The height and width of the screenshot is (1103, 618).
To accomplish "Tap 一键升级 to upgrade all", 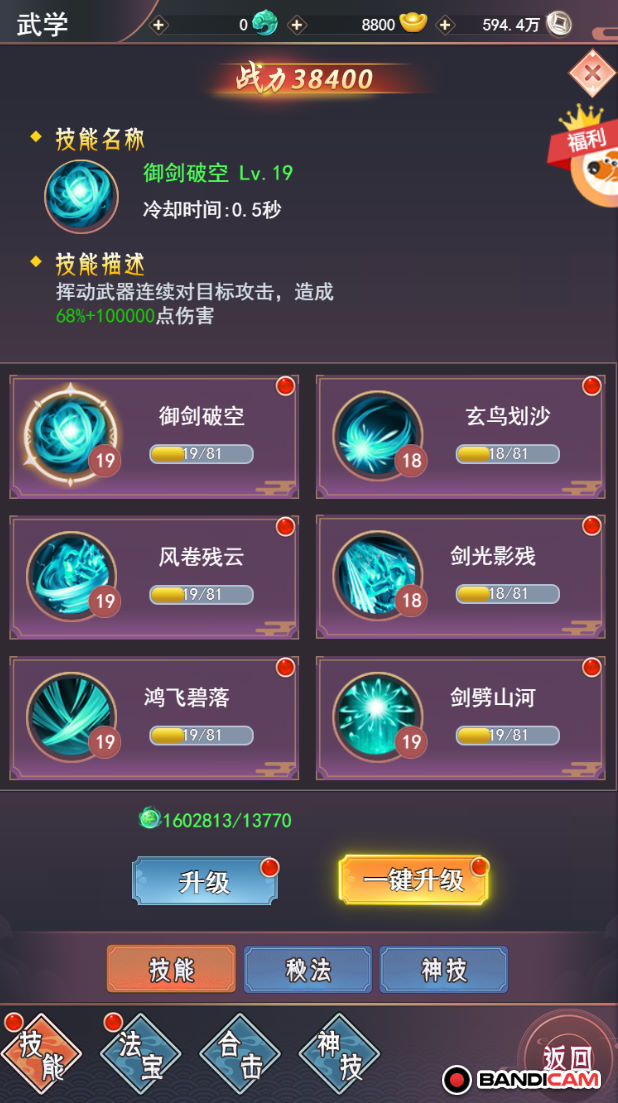I will coord(413,880).
